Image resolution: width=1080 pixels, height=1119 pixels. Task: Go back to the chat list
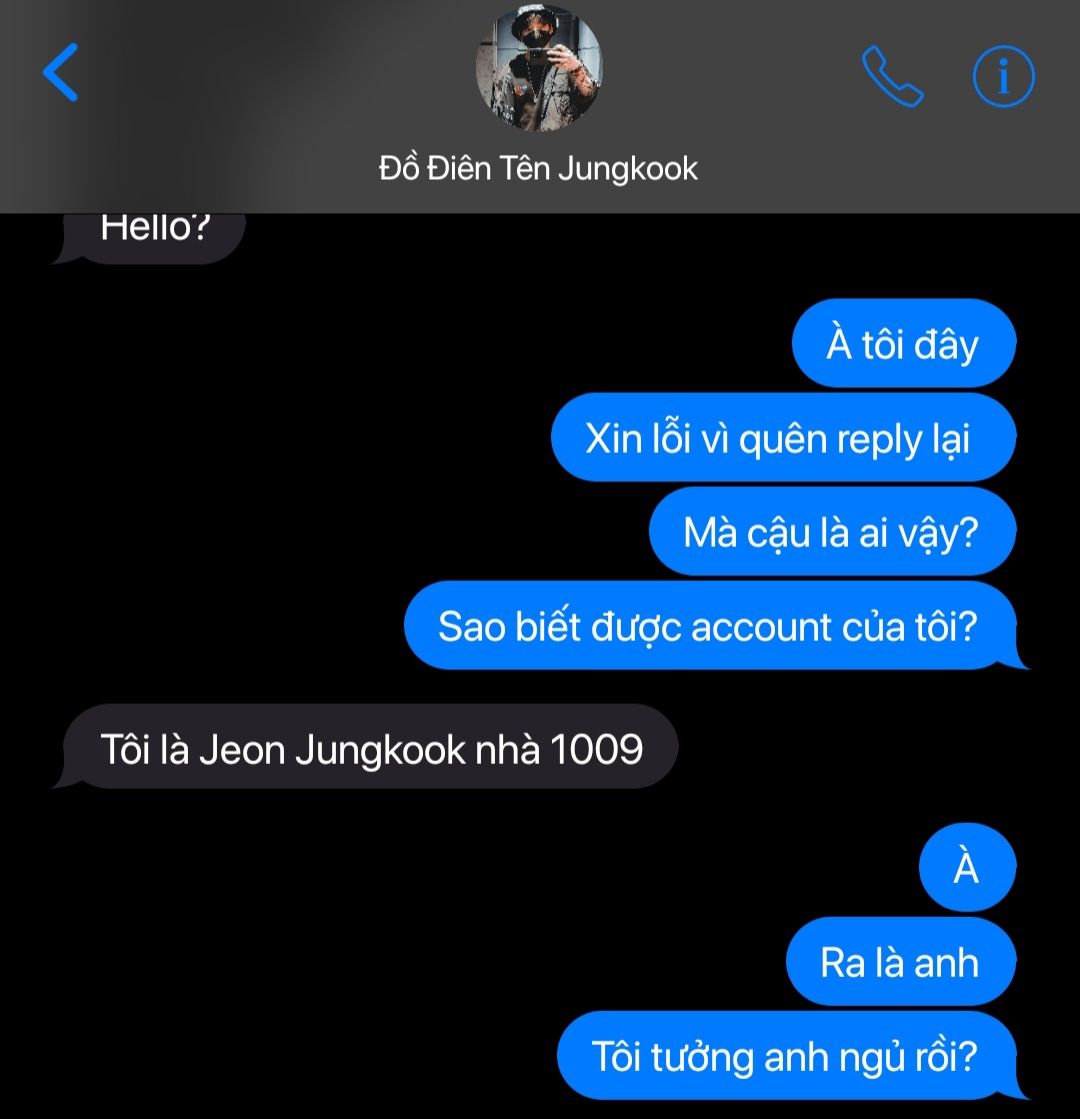click(x=61, y=73)
